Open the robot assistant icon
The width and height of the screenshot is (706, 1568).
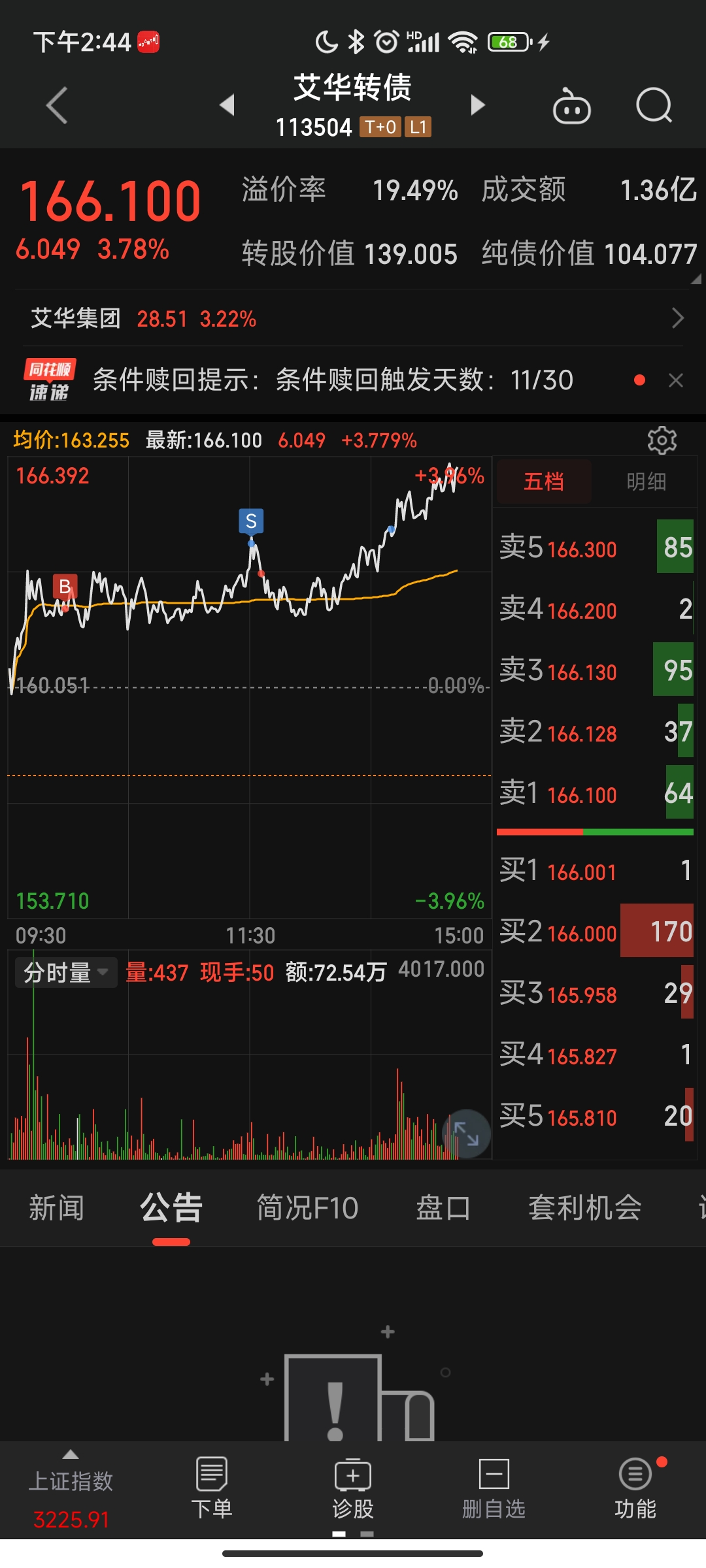571,106
